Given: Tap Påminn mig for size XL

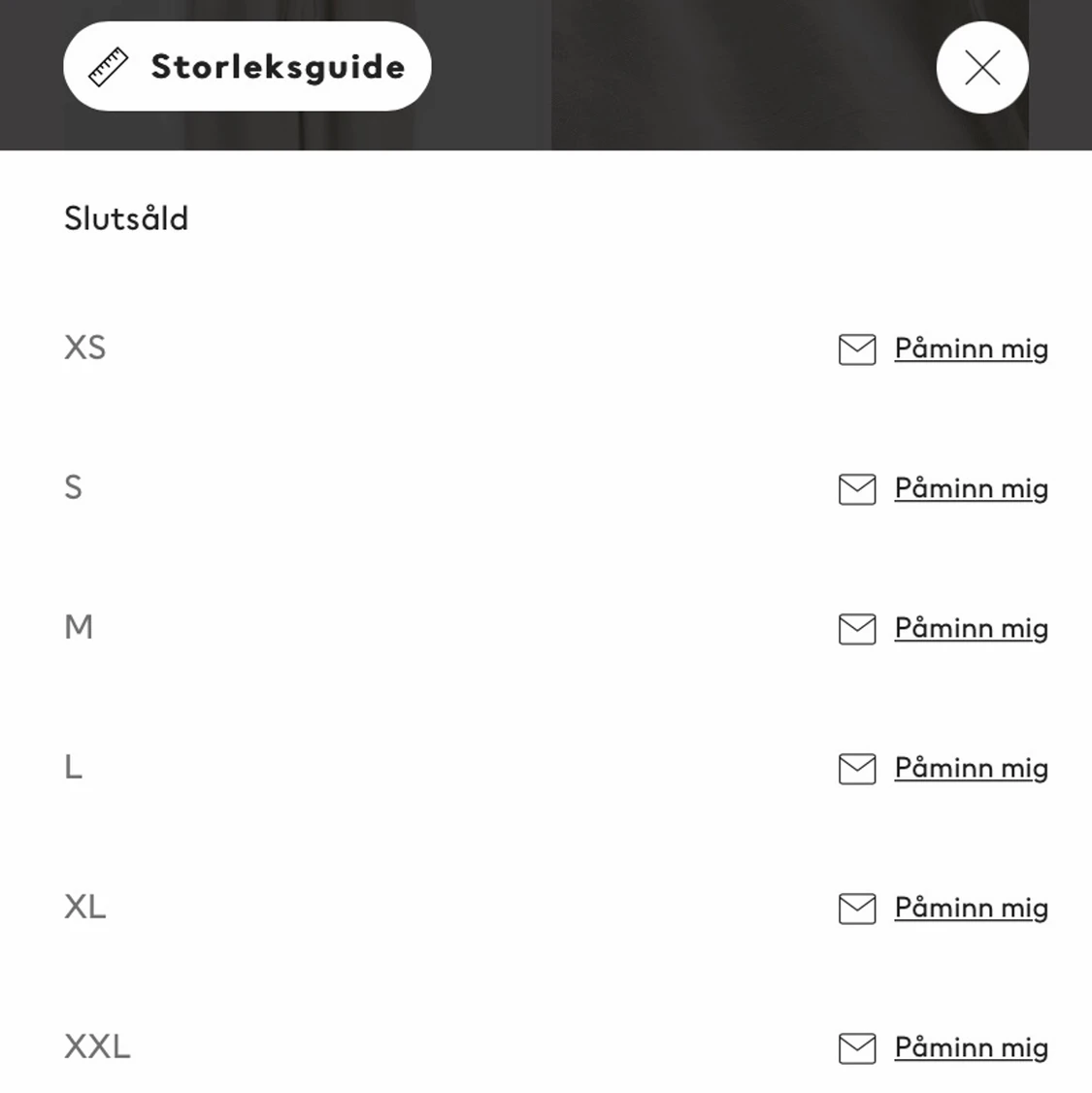Looking at the screenshot, I should 970,908.
